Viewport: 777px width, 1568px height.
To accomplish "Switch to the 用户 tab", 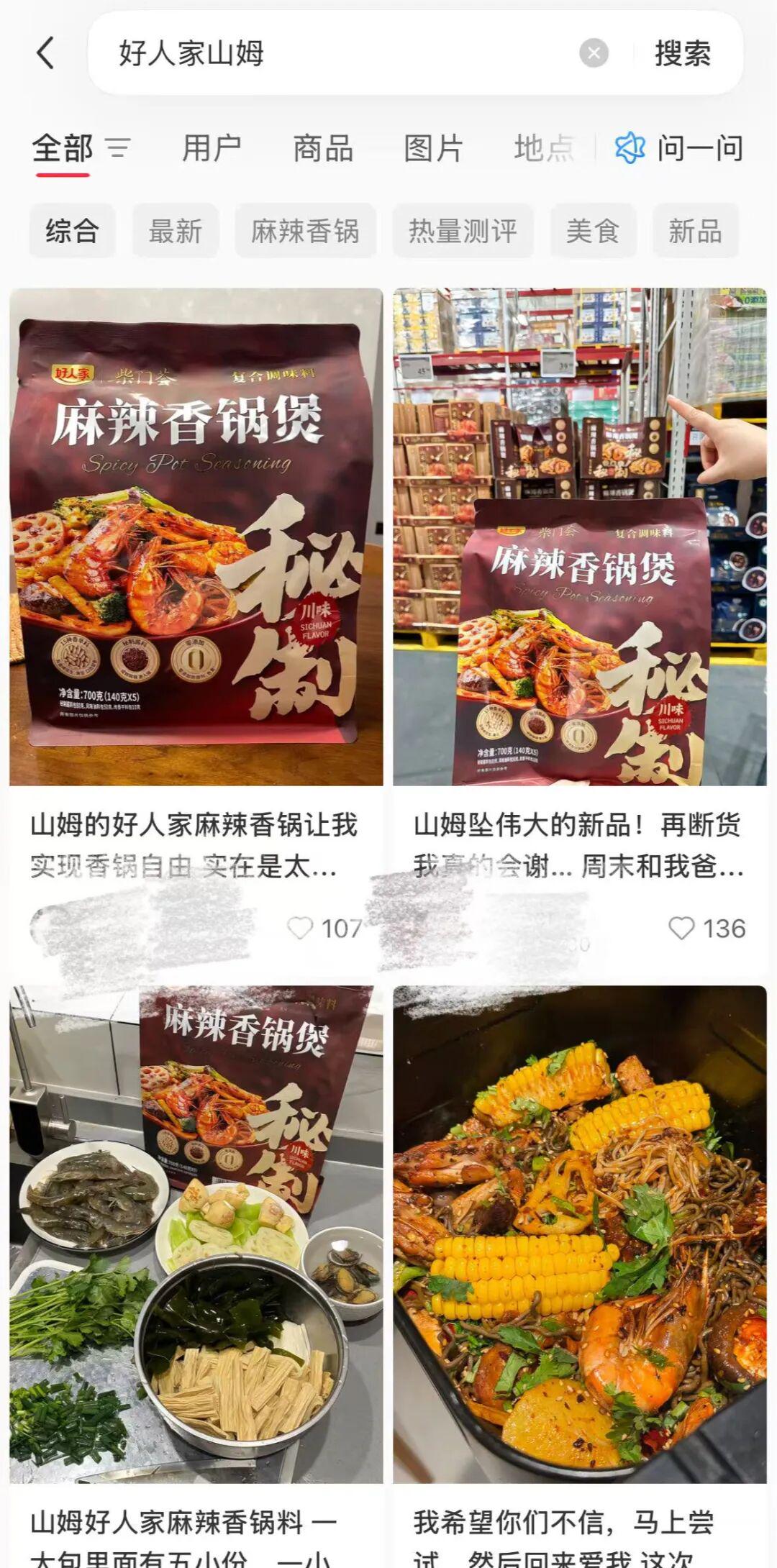I will coord(211,148).
